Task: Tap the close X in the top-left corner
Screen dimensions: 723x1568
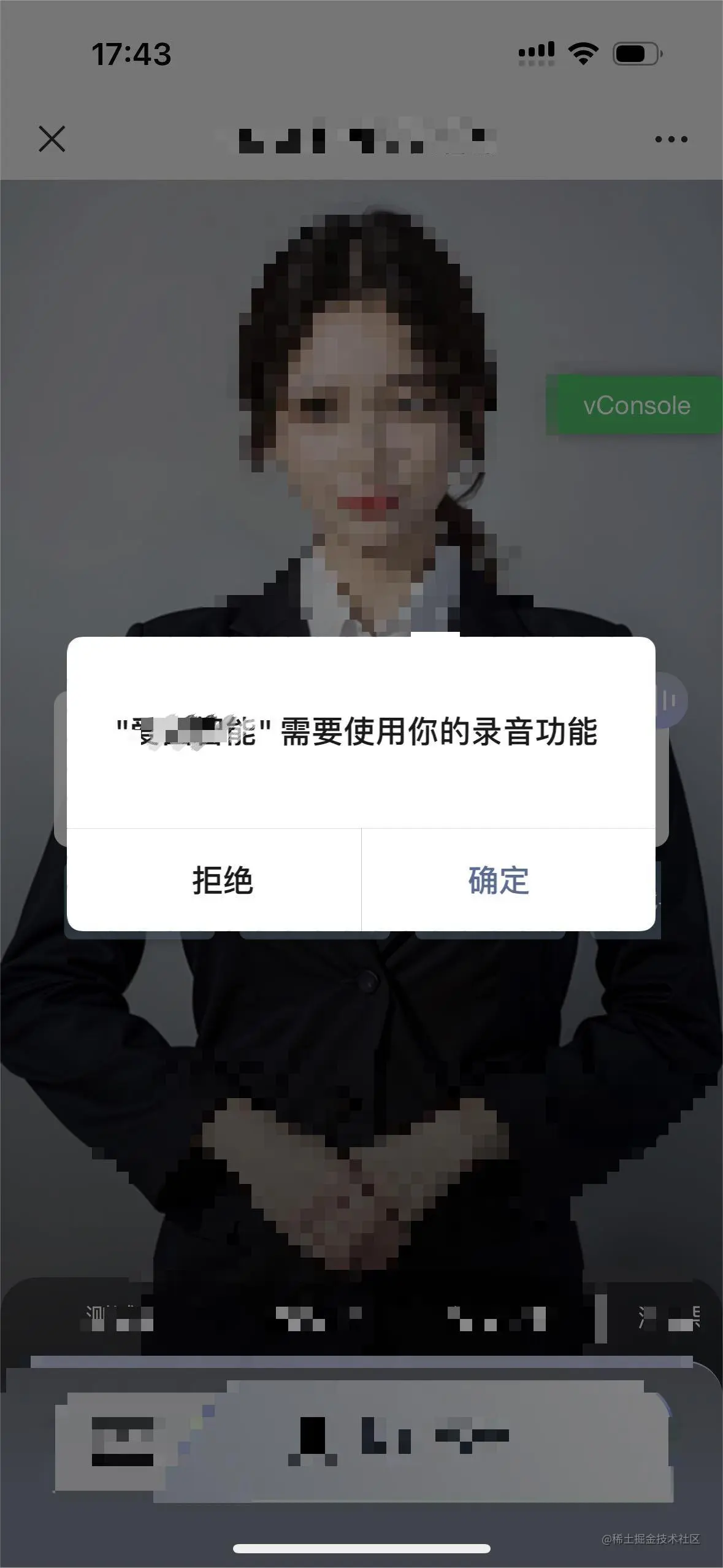Action: pyautogui.click(x=52, y=140)
